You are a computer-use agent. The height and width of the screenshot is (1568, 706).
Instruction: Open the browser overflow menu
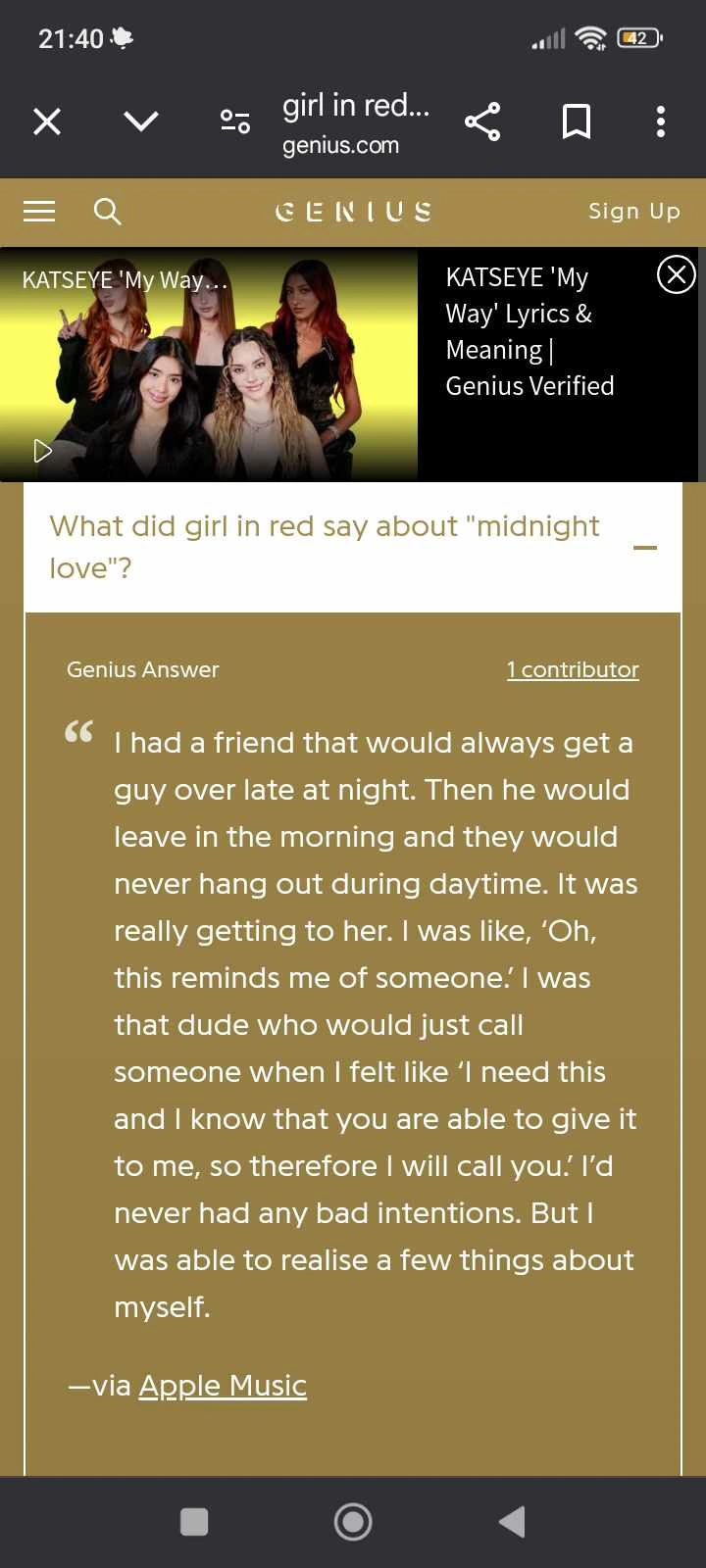661,122
